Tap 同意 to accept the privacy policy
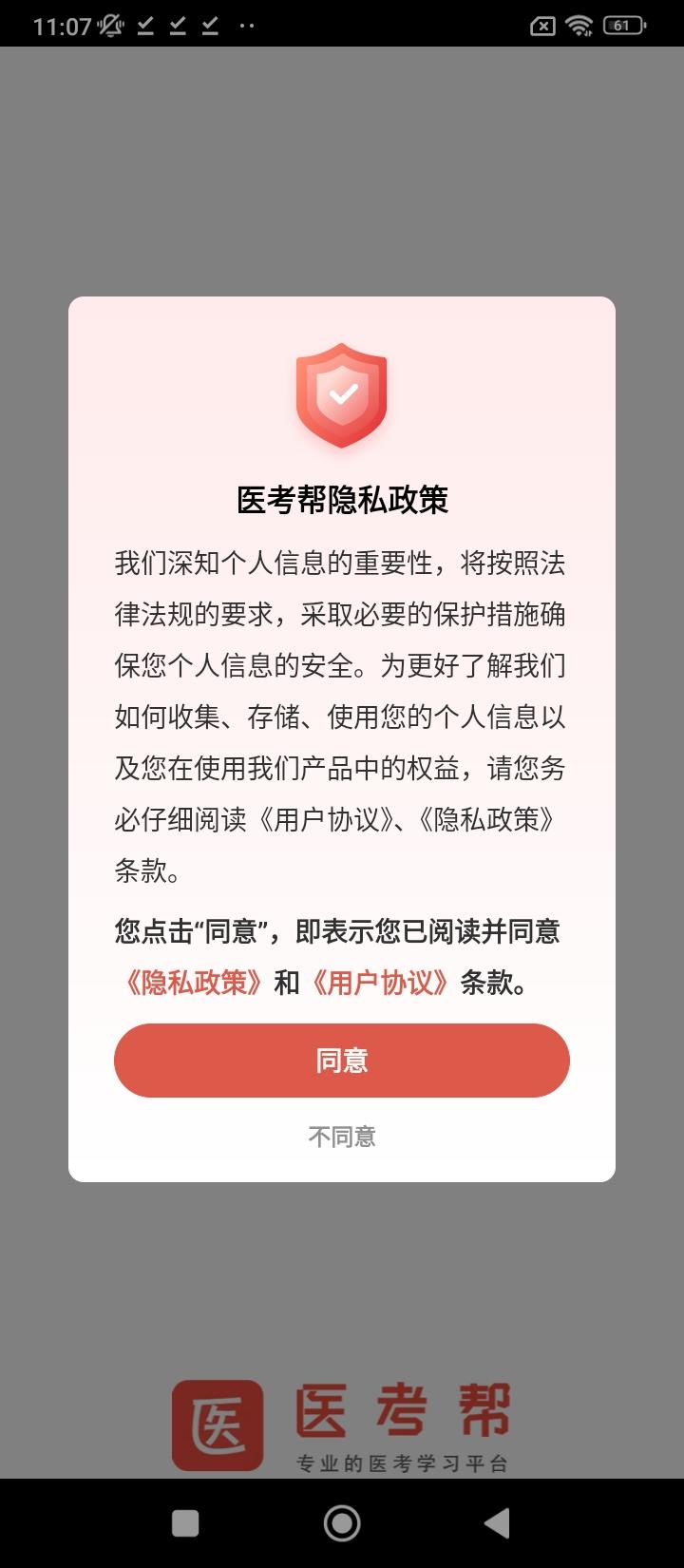Image resolution: width=684 pixels, height=1568 pixels. pyautogui.click(x=342, y=1060)
